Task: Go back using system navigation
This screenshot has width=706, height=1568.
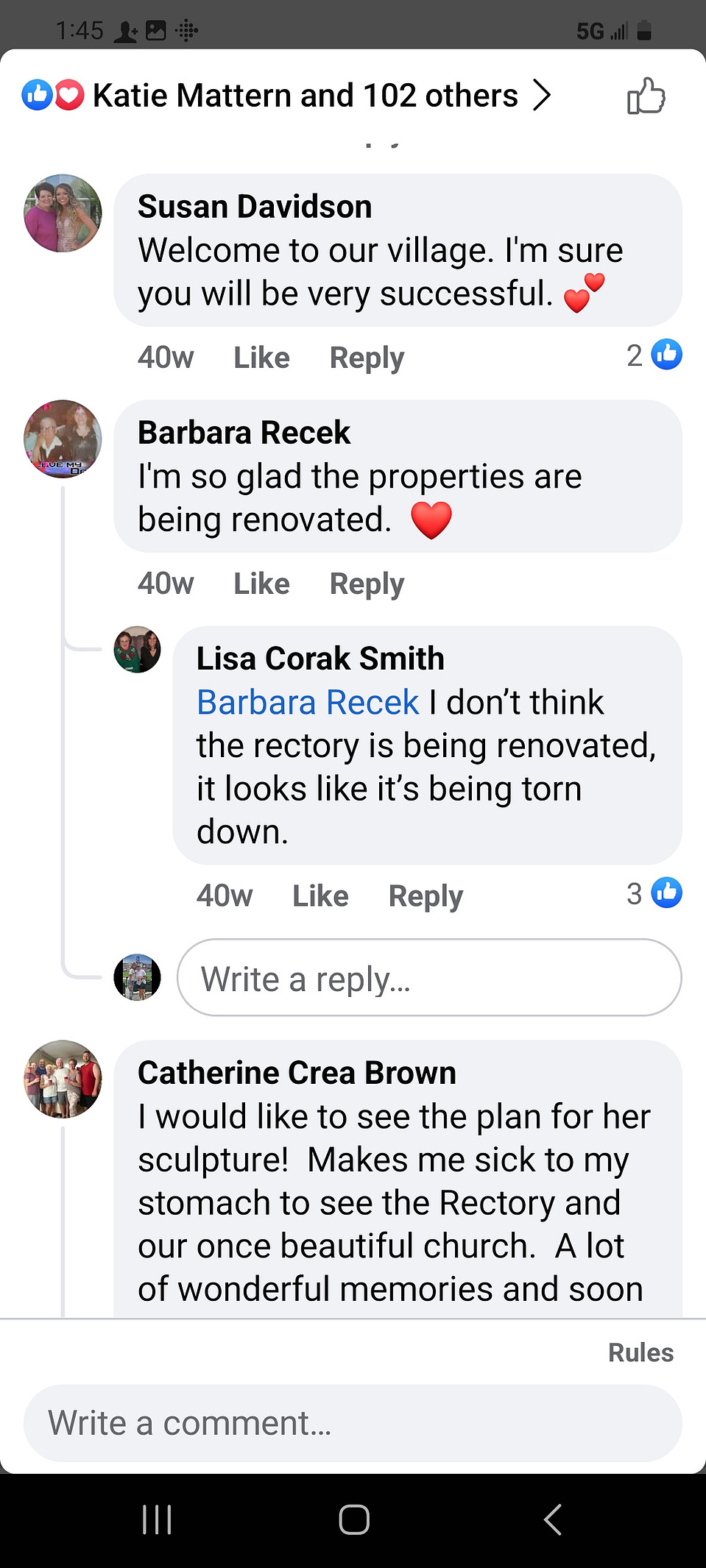Action: click(553, 1519)
